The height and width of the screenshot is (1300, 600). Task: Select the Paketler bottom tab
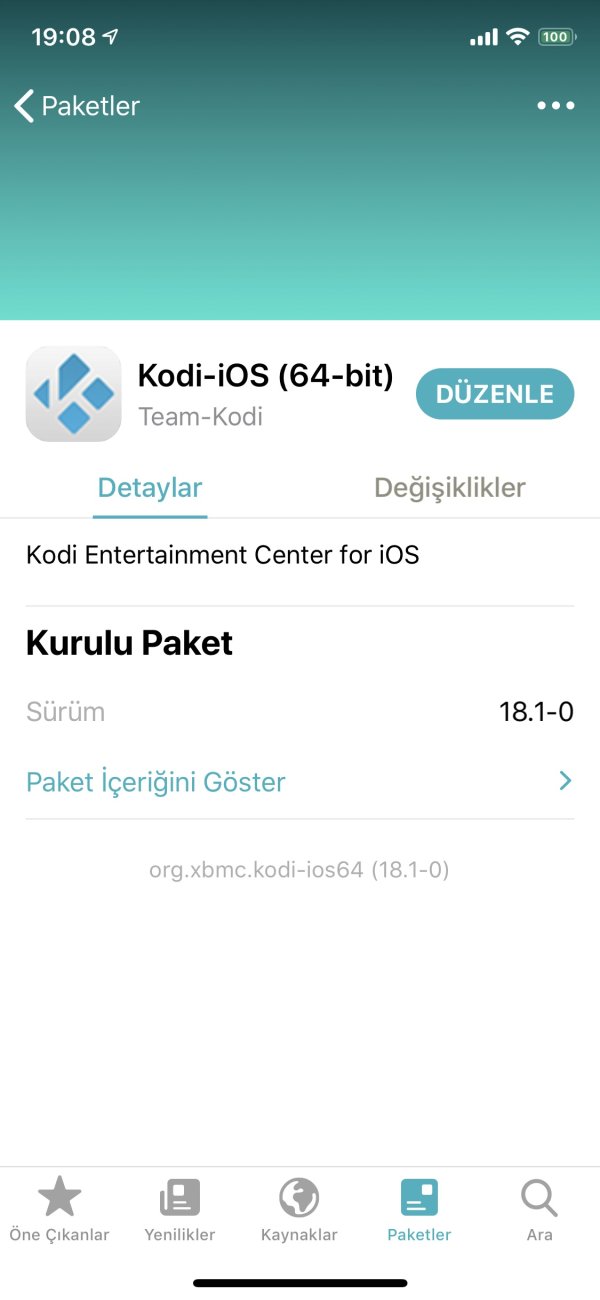419,1210
